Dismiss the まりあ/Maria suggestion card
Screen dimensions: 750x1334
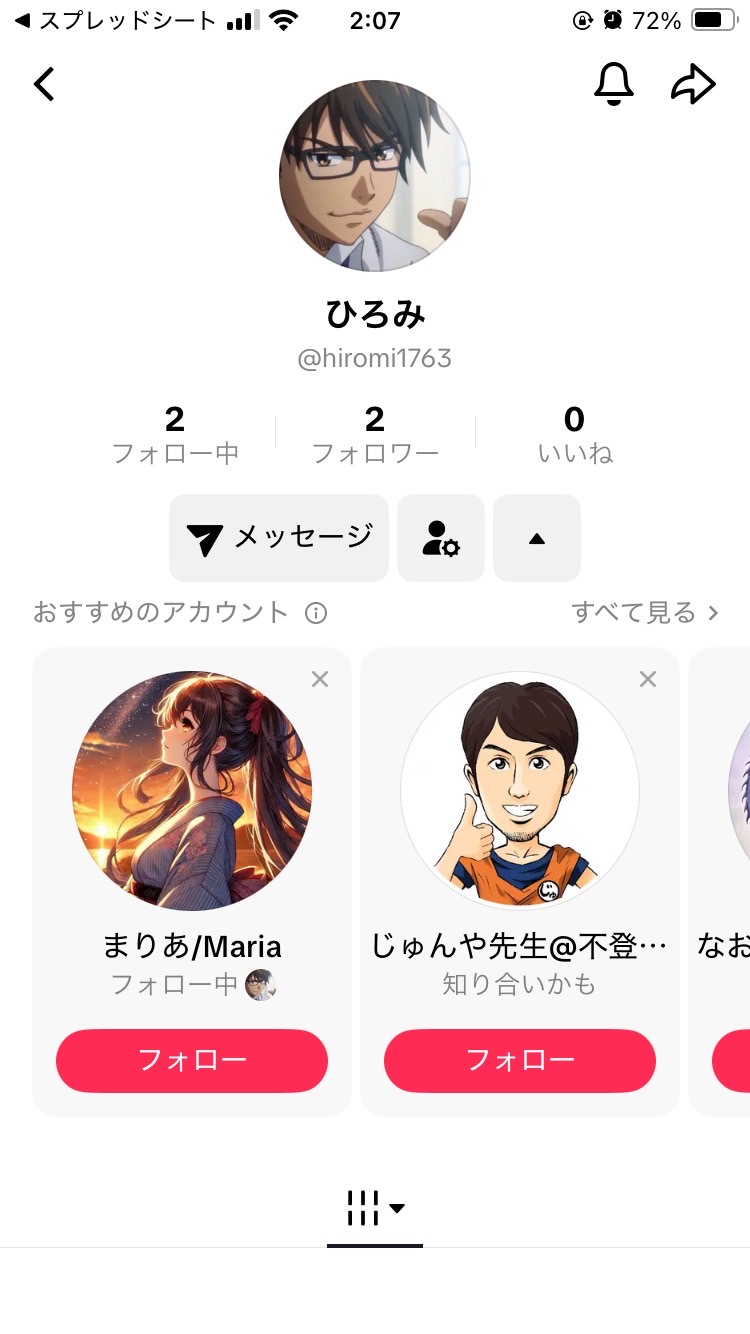click(x=320, y=679)
